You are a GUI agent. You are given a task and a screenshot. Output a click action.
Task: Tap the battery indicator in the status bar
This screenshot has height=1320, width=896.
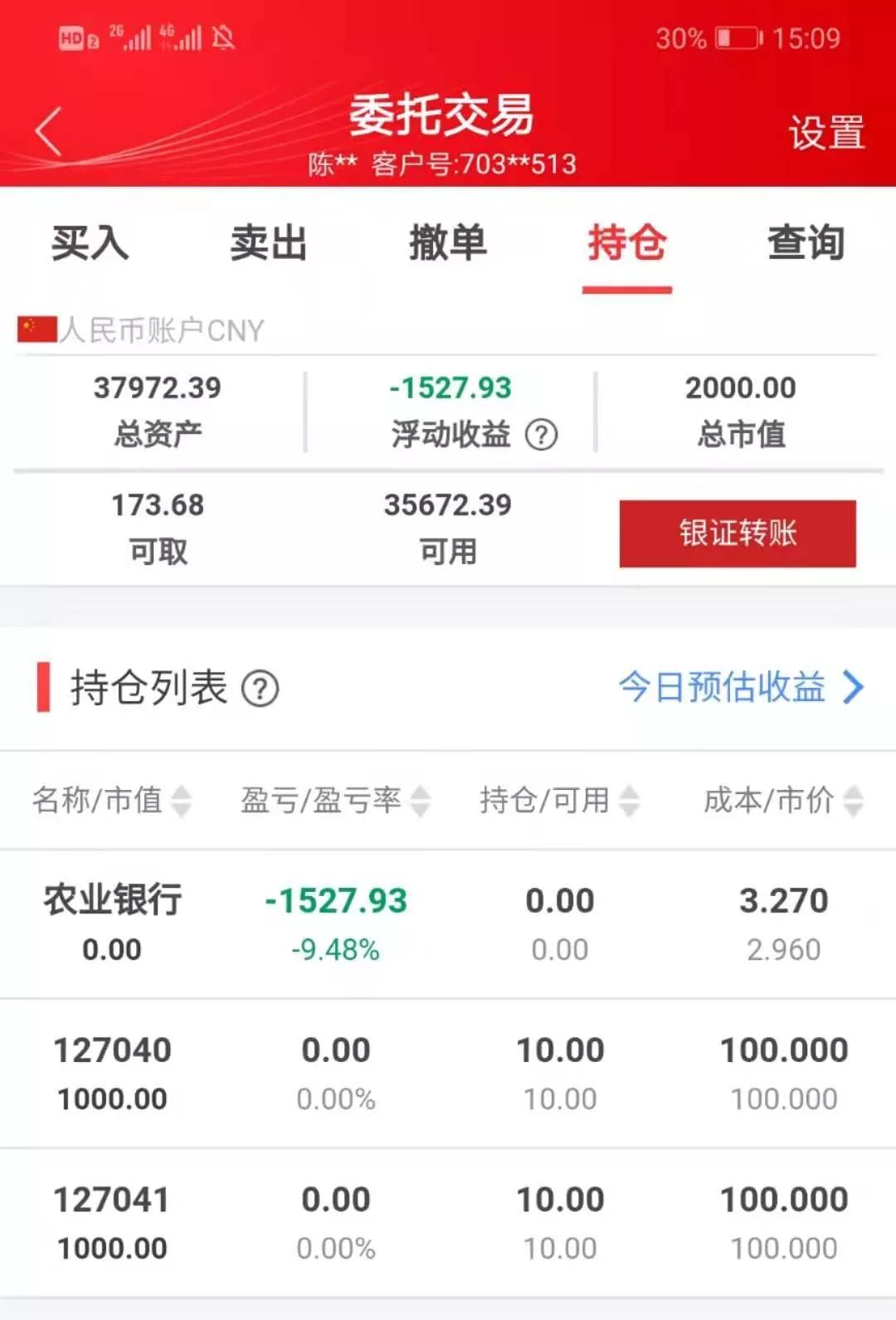(x=738, y=37)
